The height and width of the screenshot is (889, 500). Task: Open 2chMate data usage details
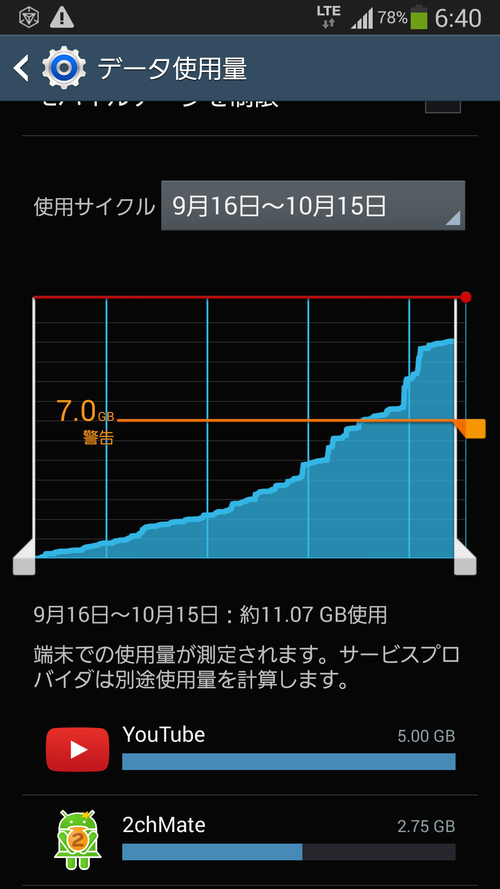click(x=250, y=840)
